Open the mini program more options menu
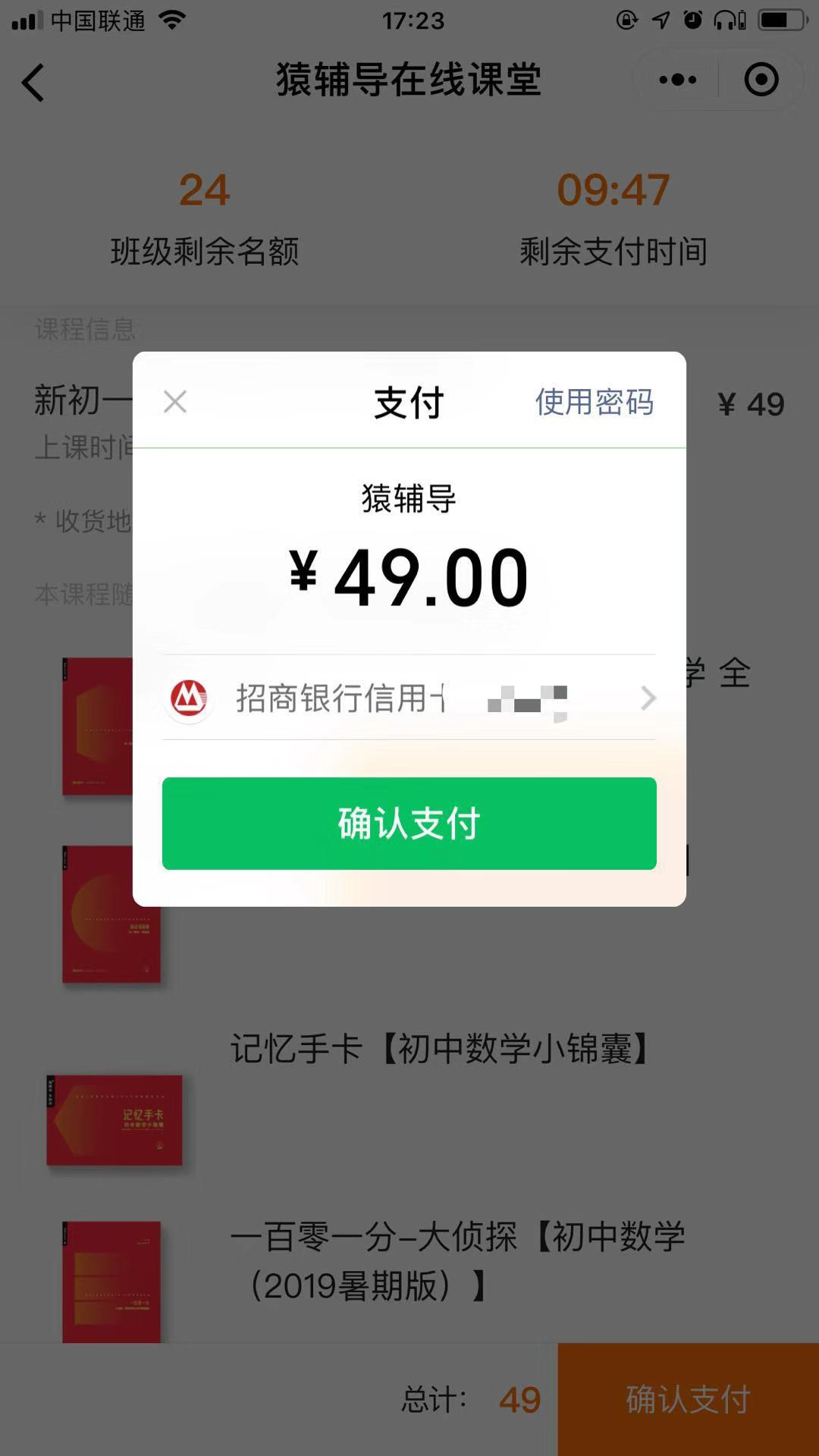This screenshot has height=1456, width=819. pyautogui.click(x=677, y=80)
